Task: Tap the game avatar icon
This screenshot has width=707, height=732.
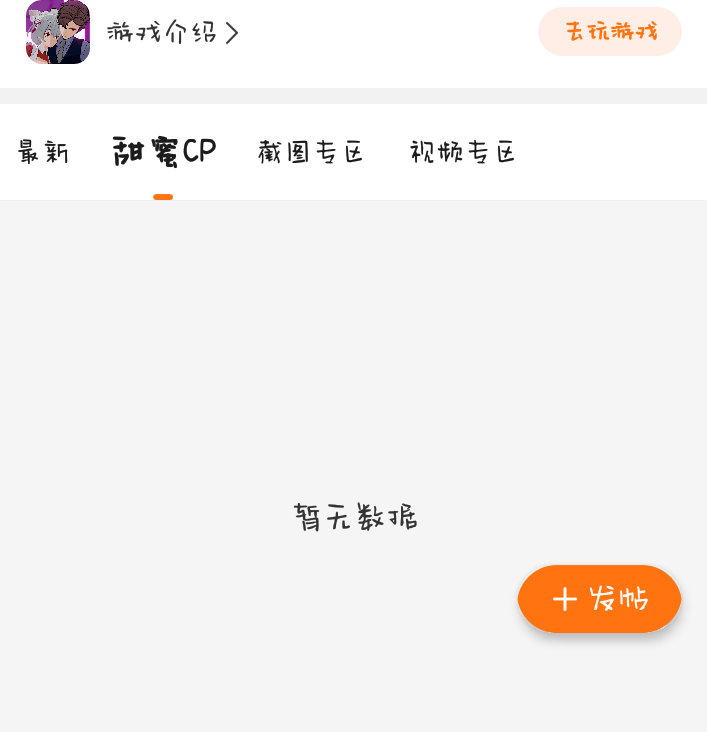Action: [58, 32]
